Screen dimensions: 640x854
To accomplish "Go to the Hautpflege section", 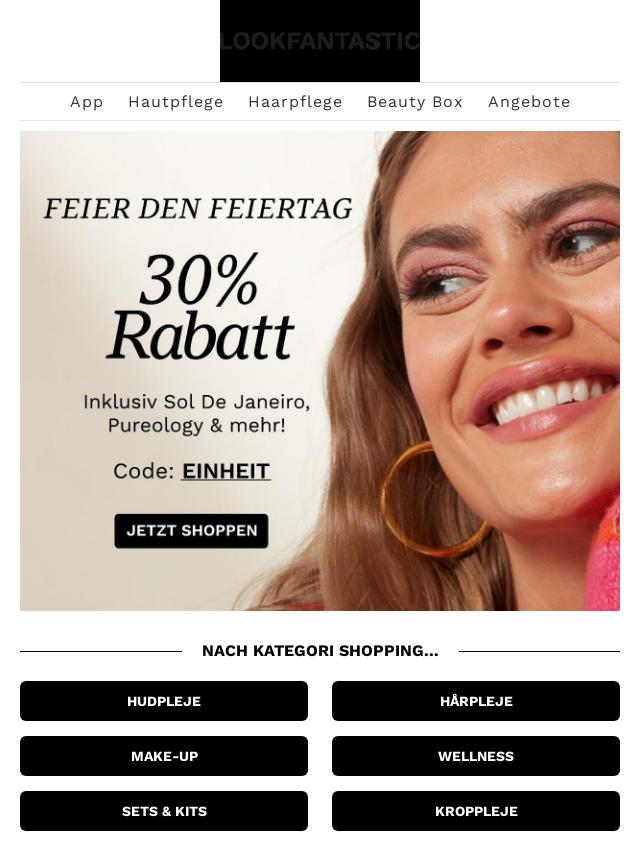I will 176,102.
